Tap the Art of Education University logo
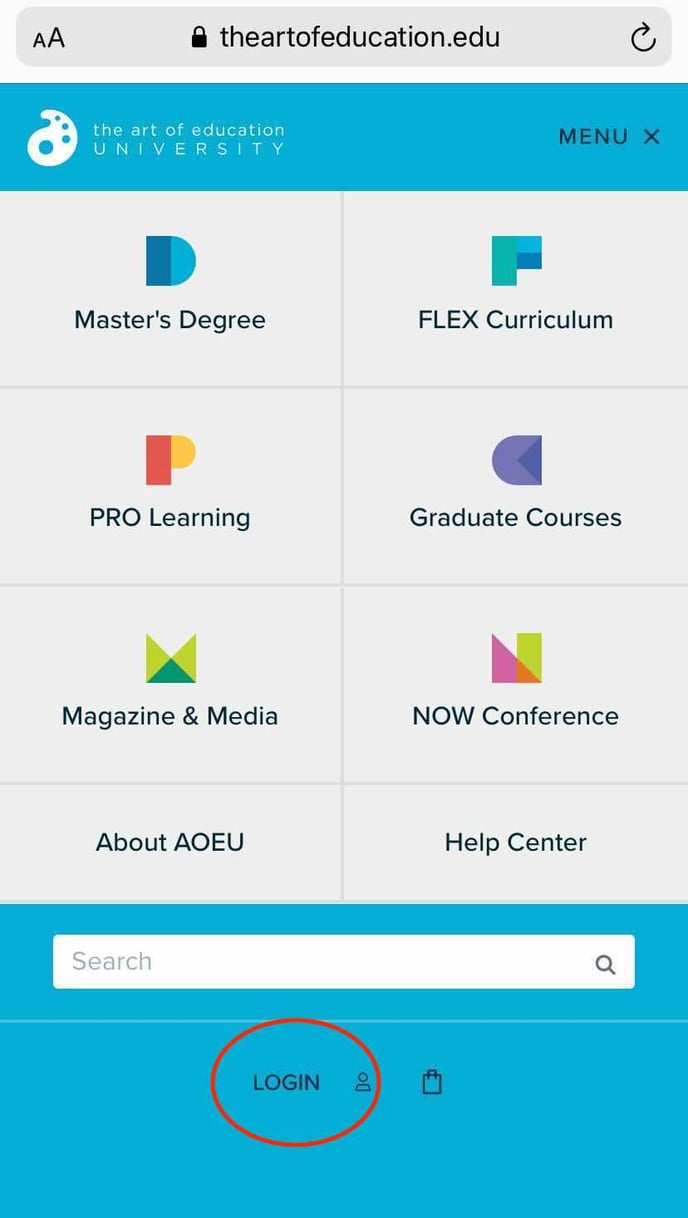688x1218 pixels. tap(156, 138)
